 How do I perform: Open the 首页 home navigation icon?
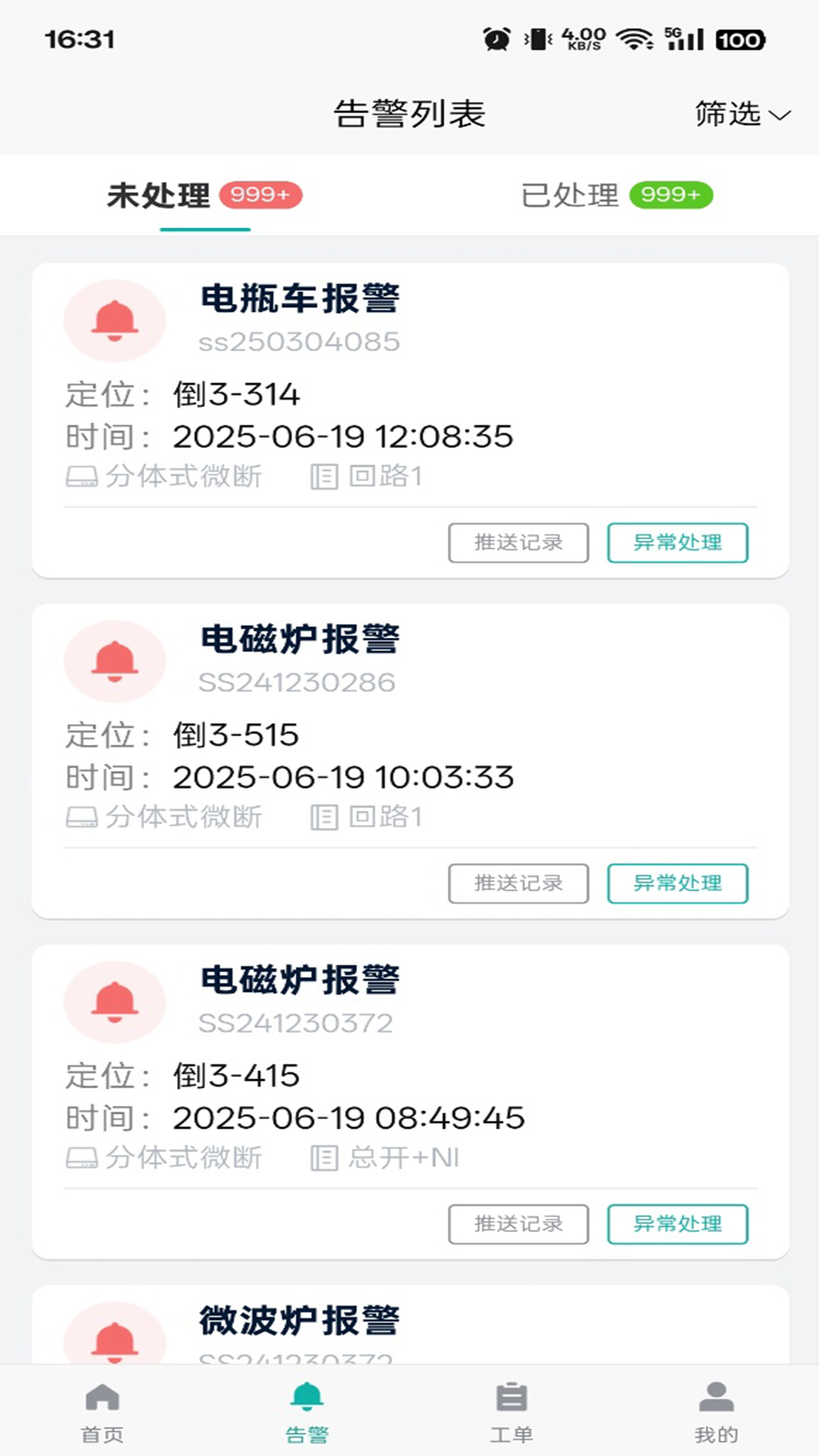click(102, 1408)
